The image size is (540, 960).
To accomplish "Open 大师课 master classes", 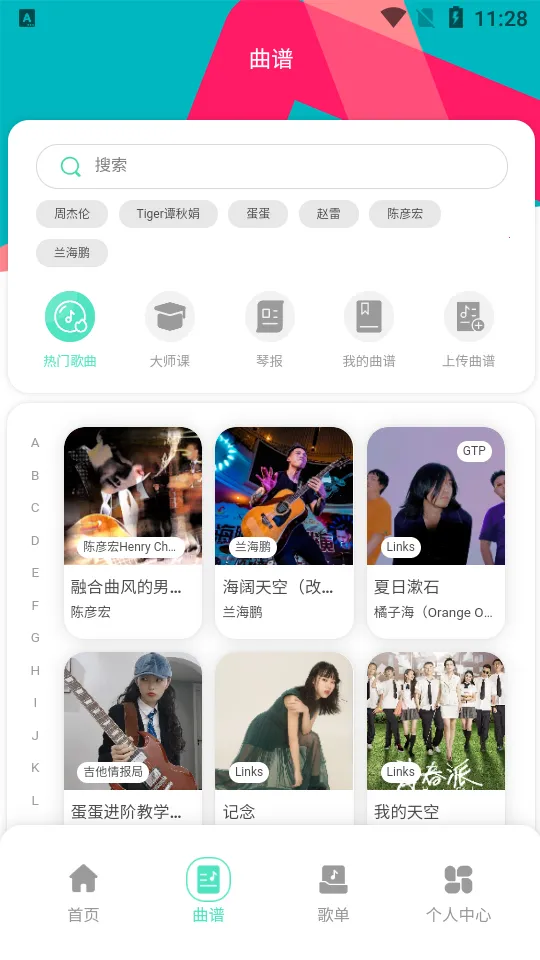I will 170,330.
